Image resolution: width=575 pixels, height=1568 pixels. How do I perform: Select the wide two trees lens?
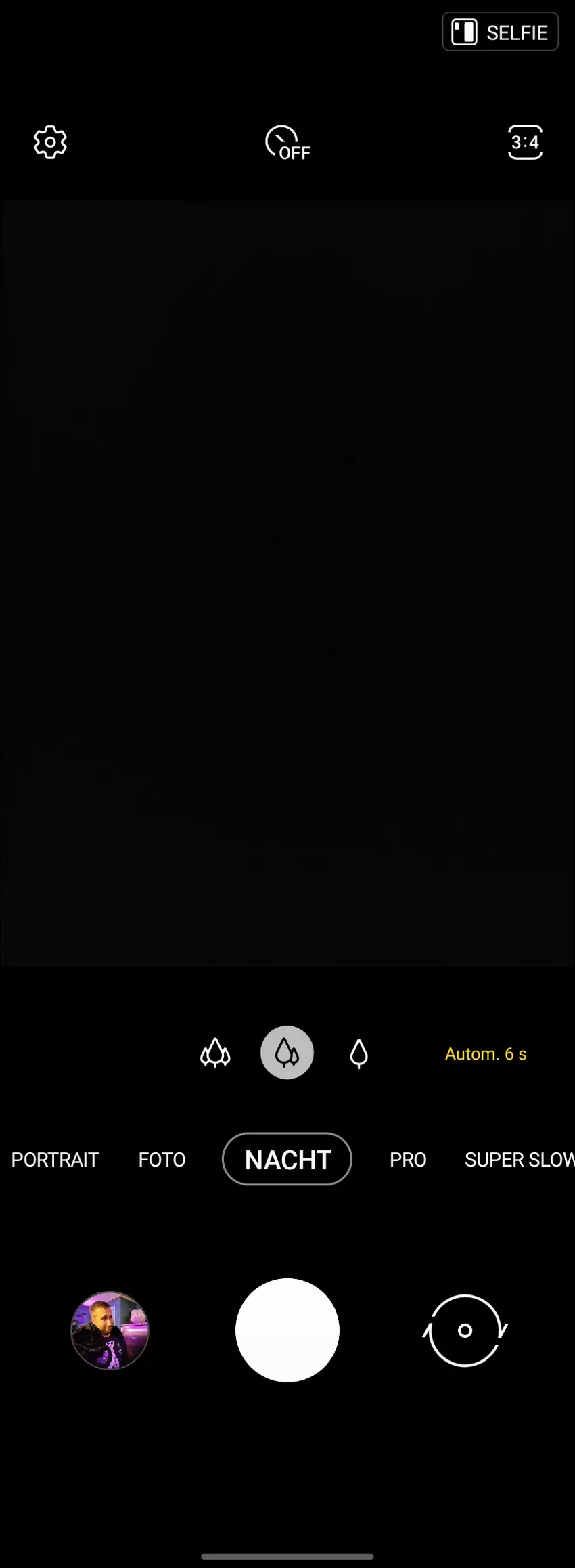pos(287,1053)
